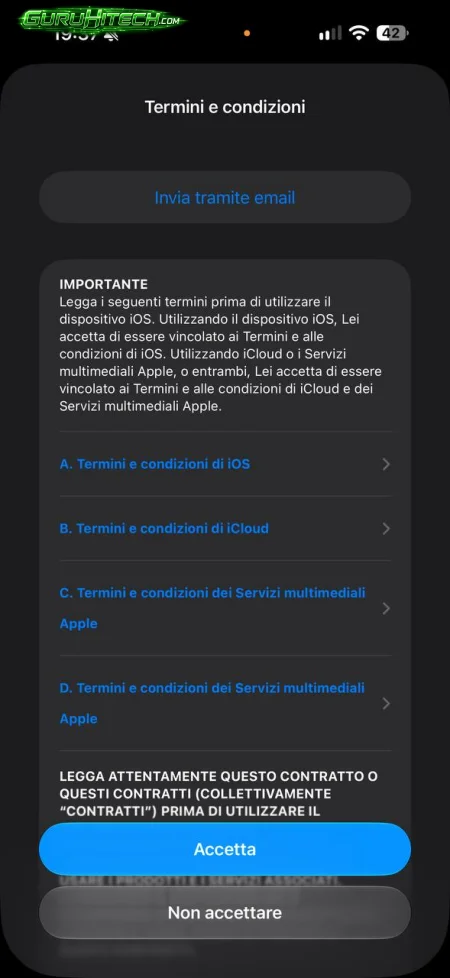
Task: Open section D. Servizi multimediali Apple terms
Action: [x=225, y=704]
